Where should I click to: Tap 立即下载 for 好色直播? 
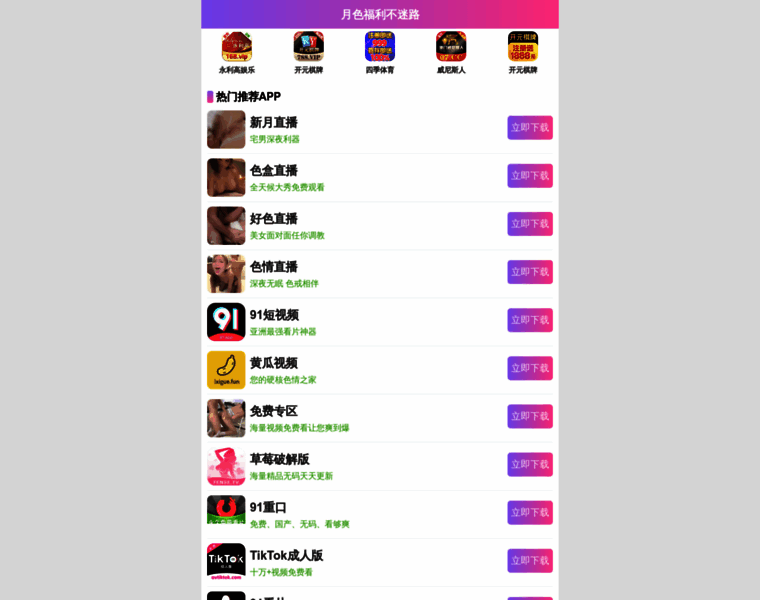coord(529,224)
